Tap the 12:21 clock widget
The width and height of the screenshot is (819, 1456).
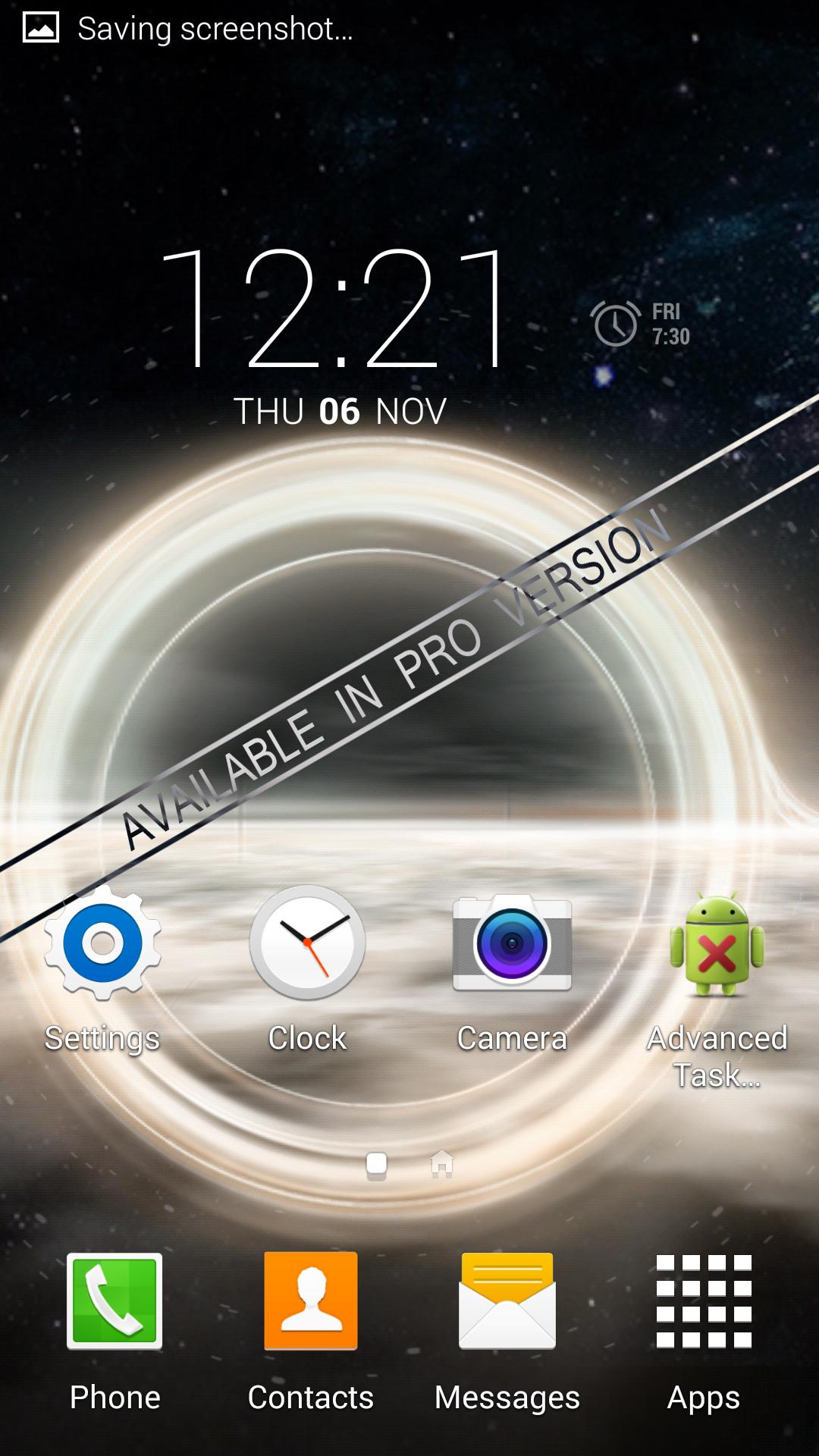335,311
